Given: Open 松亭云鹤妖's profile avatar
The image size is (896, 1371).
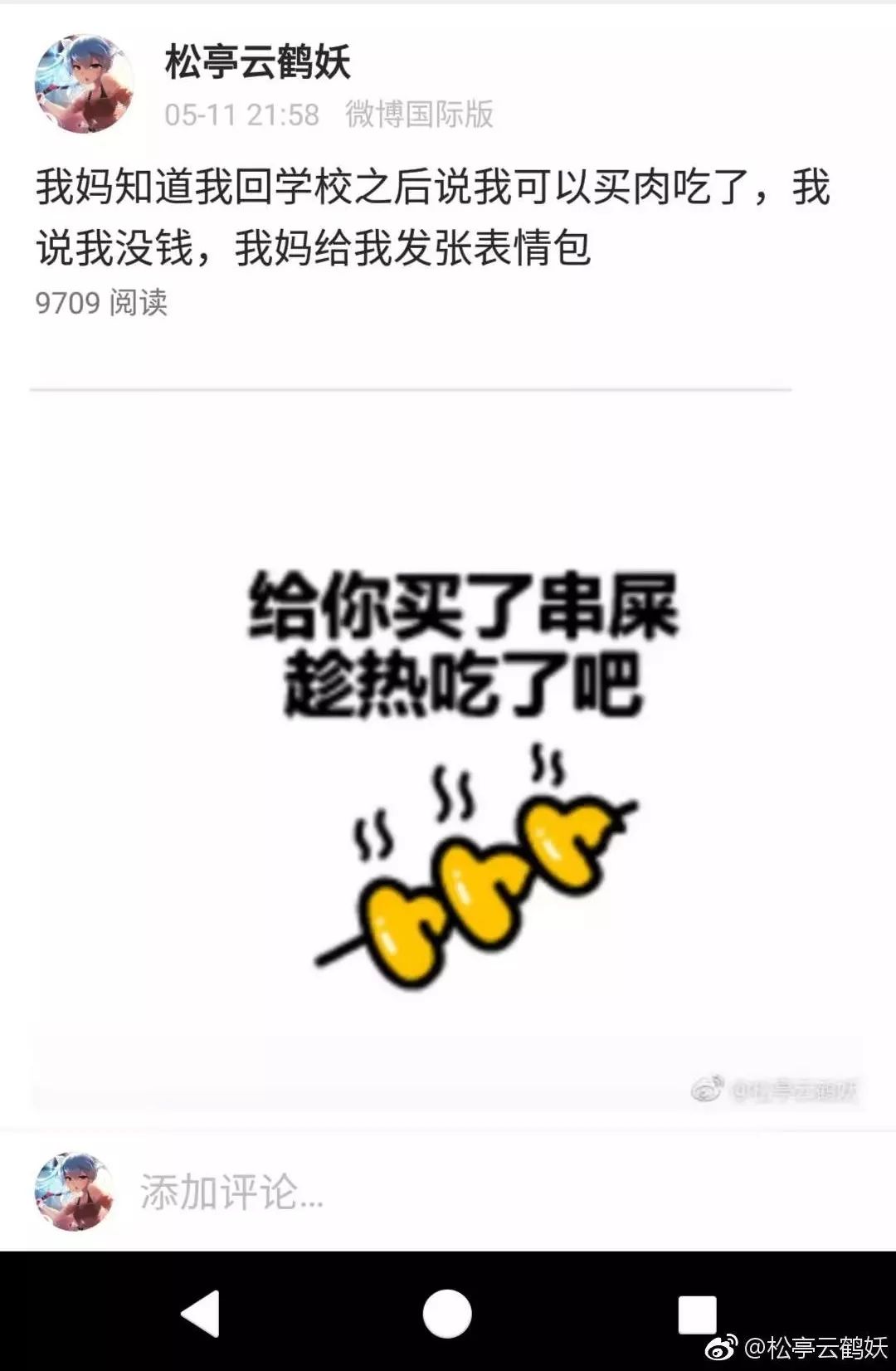Looking at the screenshot, I should click(83, 84).
